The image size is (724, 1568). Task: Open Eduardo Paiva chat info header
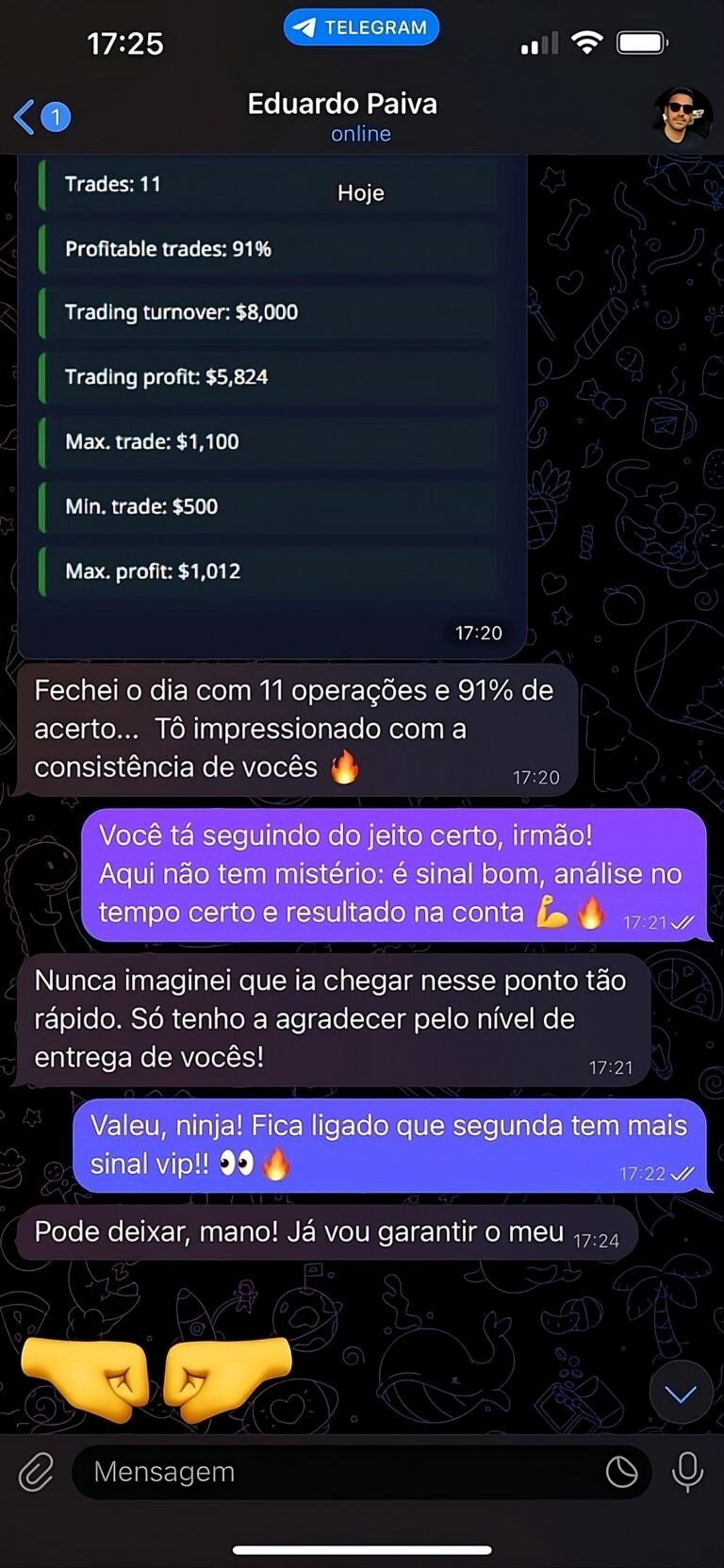342,116
